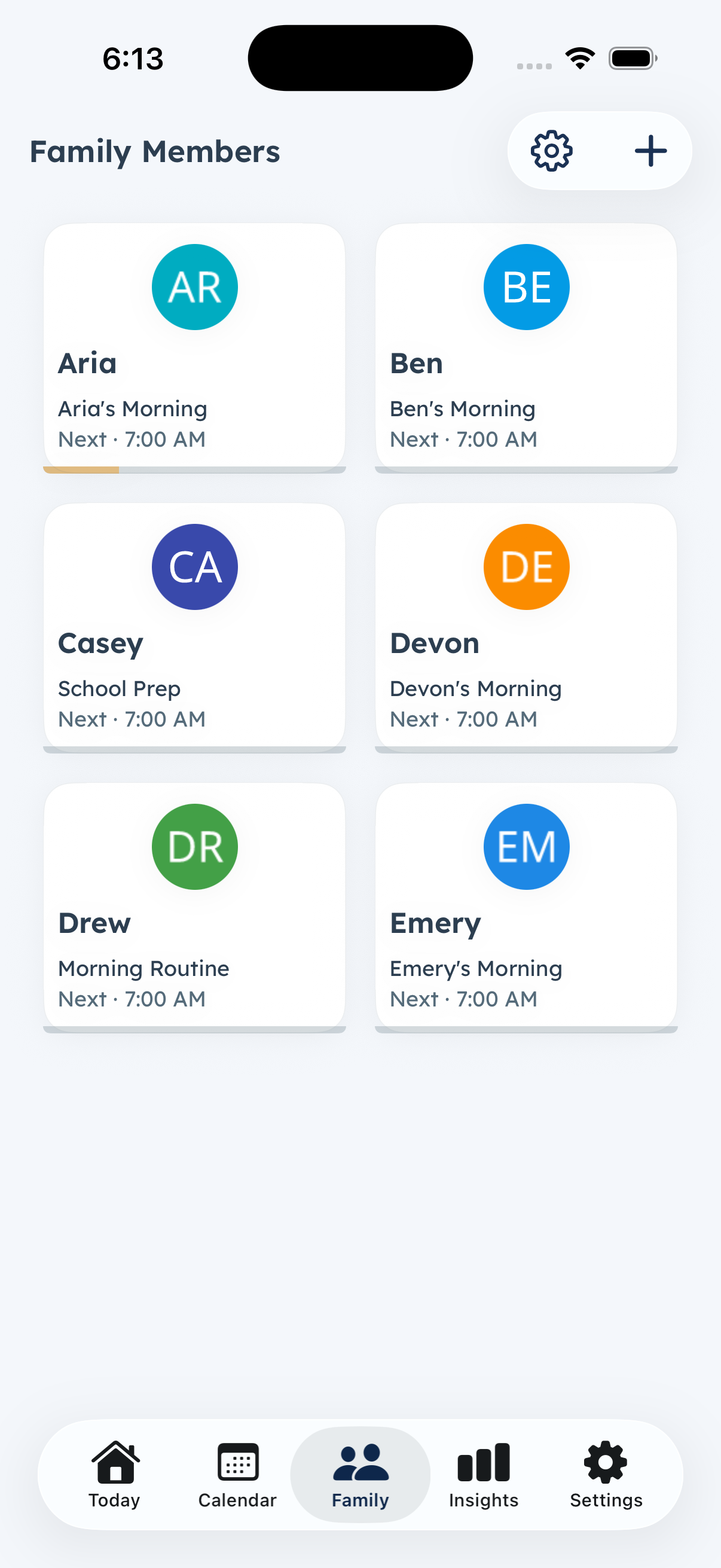Select Casey's purple CA avatar
This screenshot has width=721, height=1568.
194,566
